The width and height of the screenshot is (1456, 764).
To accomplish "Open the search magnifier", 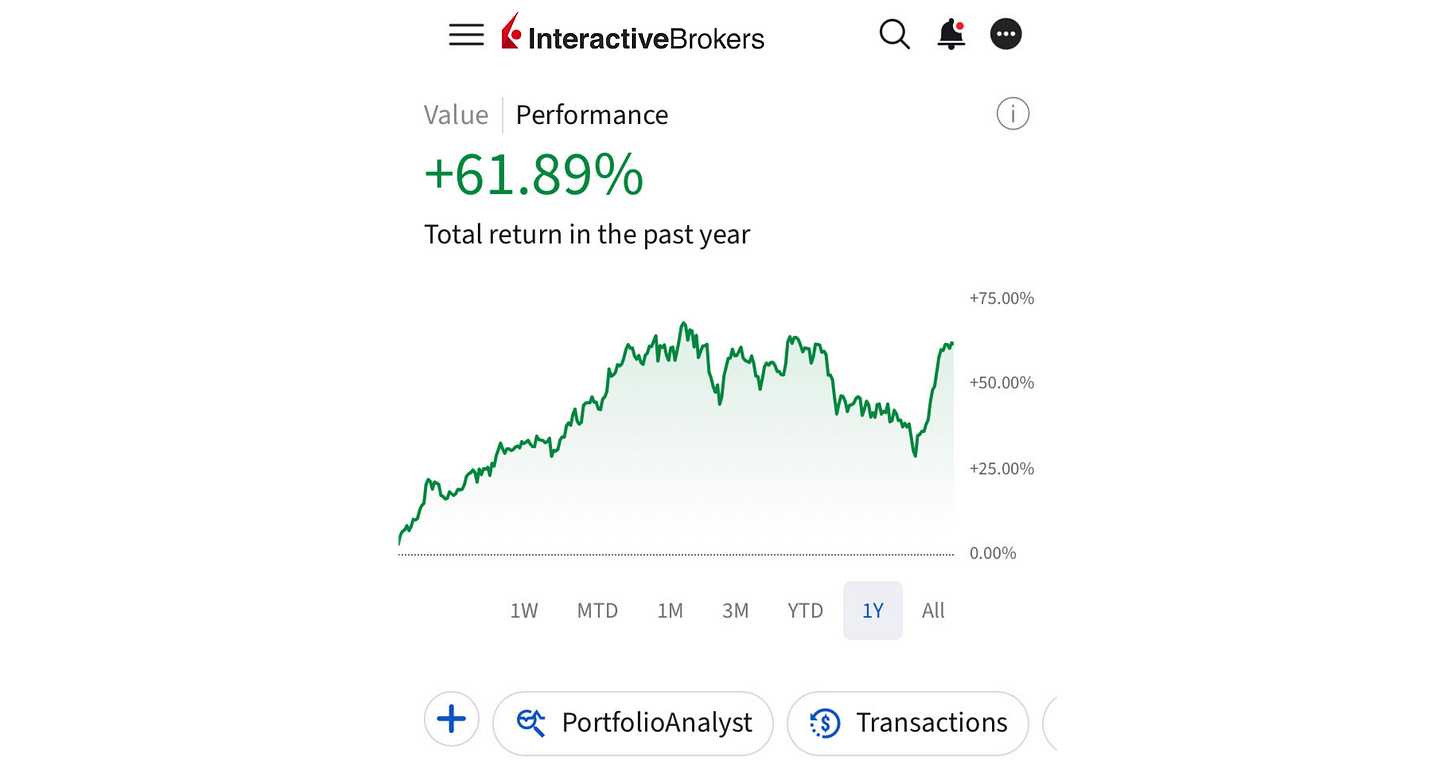I will [895, 35].
